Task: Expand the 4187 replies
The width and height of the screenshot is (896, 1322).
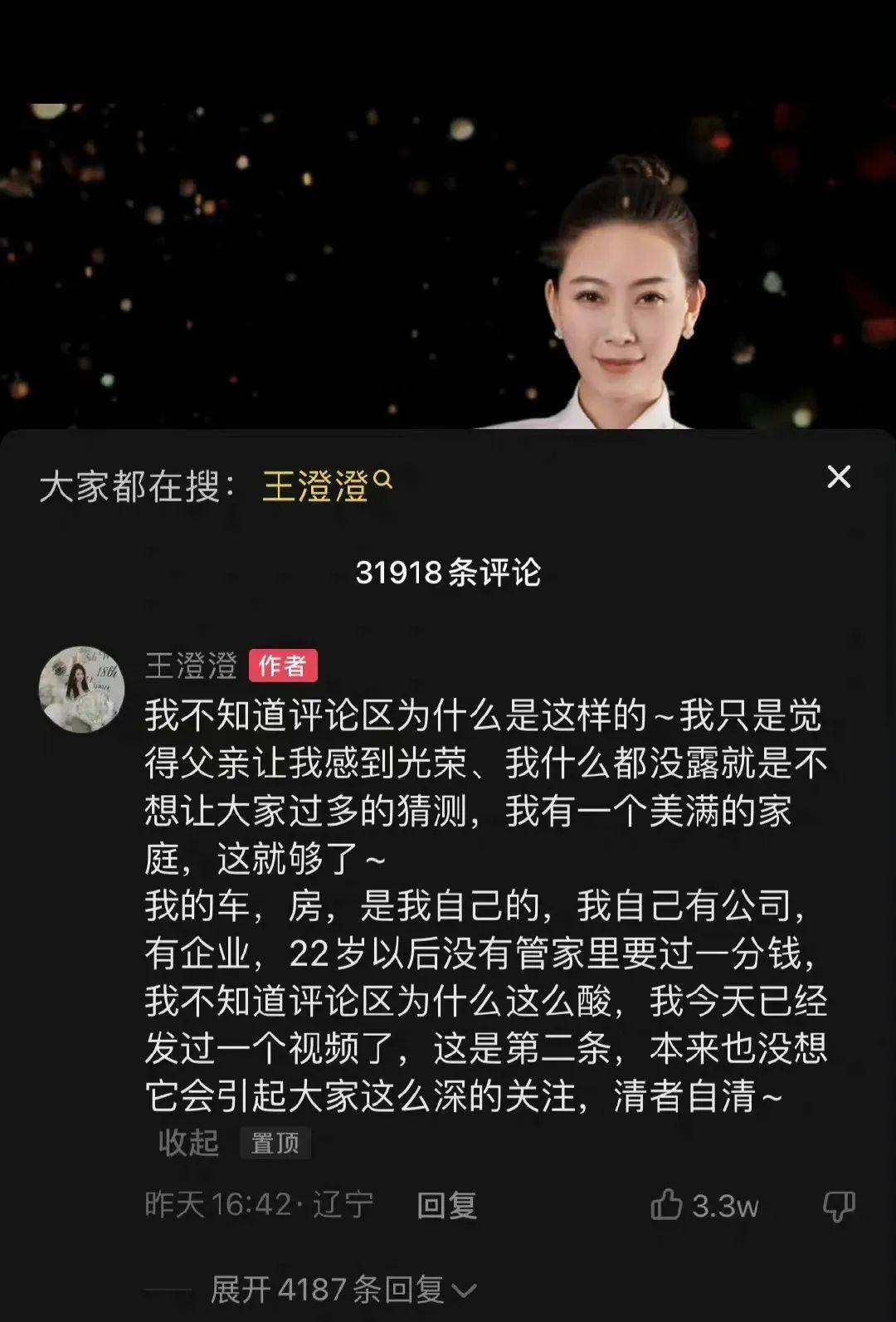Action: pyautogui.click(x=343, y=1289)
